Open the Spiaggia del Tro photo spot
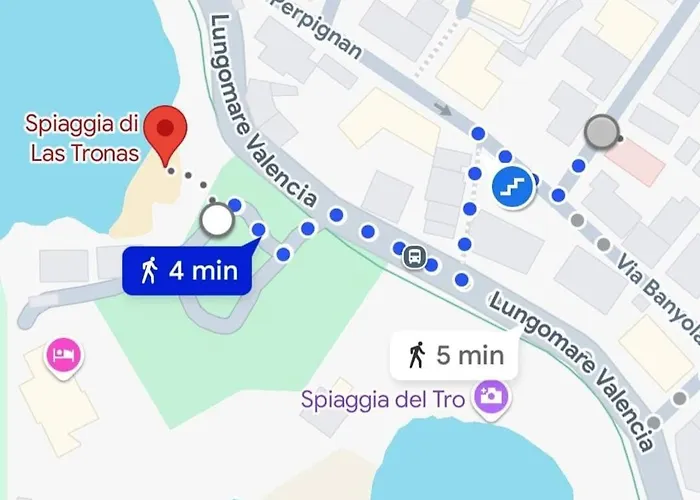700x500 pixels. tap(493, 397)
